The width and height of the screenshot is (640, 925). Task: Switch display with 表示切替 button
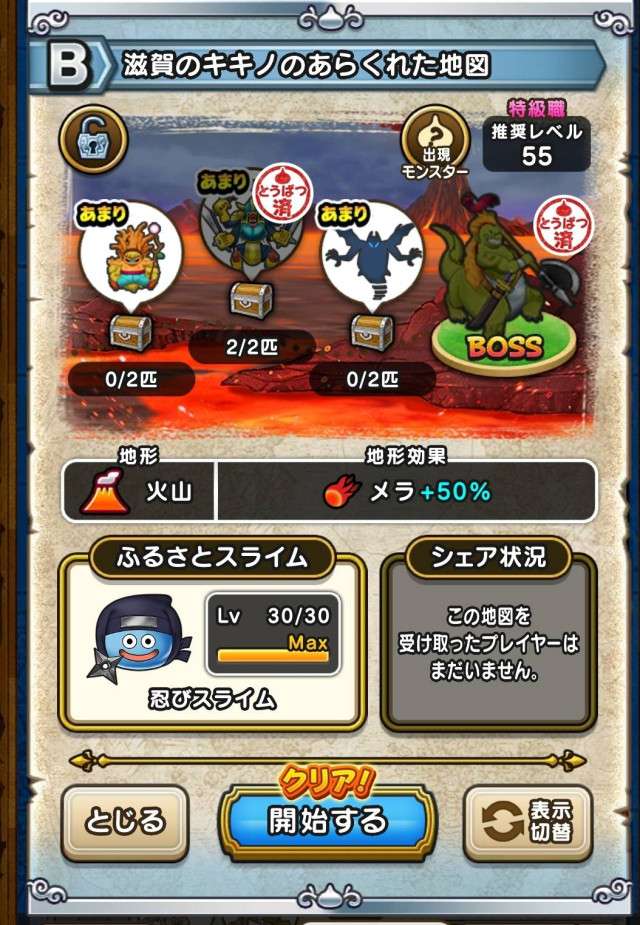tap(528, 822)
